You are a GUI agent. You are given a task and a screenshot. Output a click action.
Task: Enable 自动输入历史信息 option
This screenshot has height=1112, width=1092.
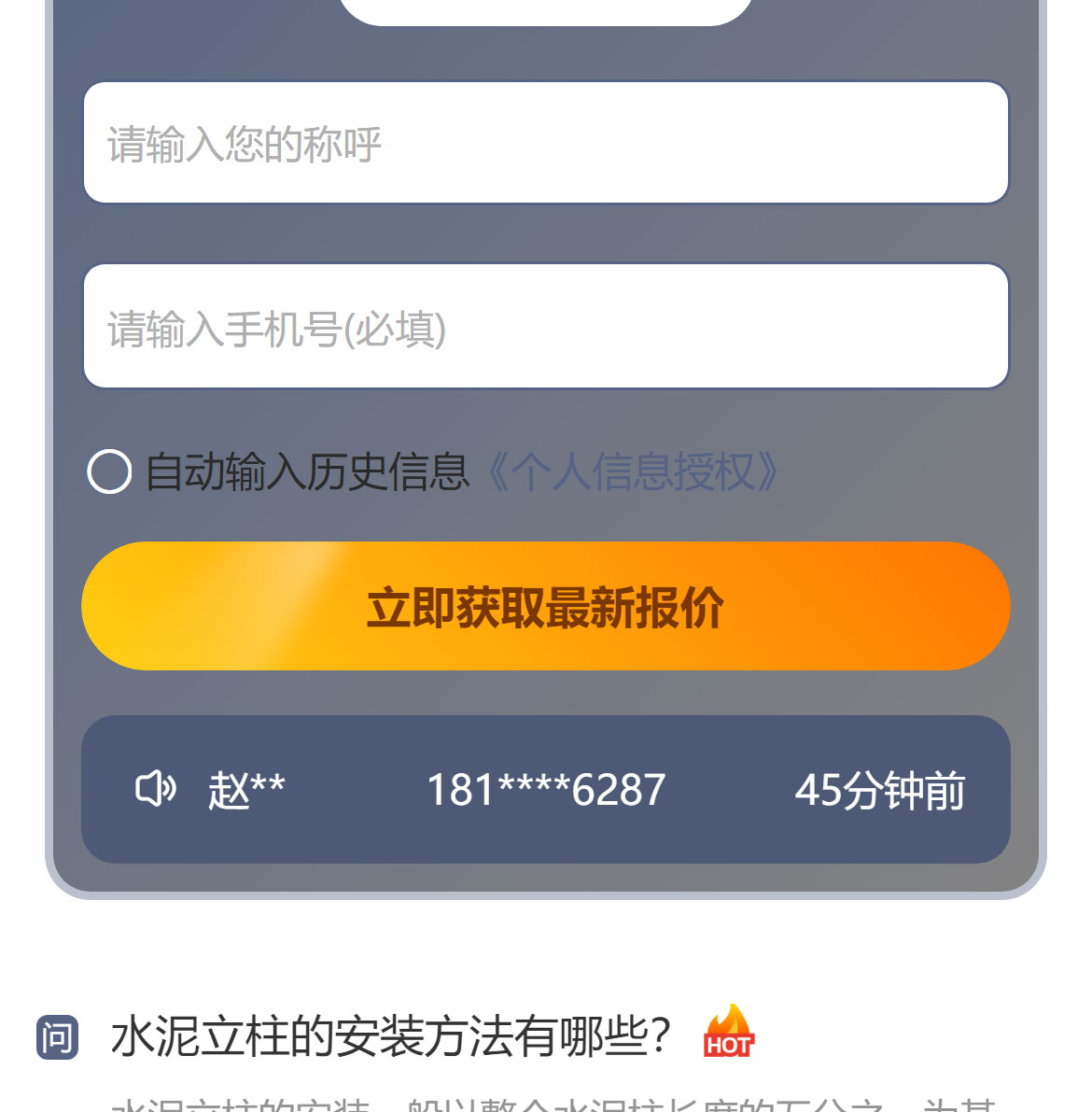point(109,472)
